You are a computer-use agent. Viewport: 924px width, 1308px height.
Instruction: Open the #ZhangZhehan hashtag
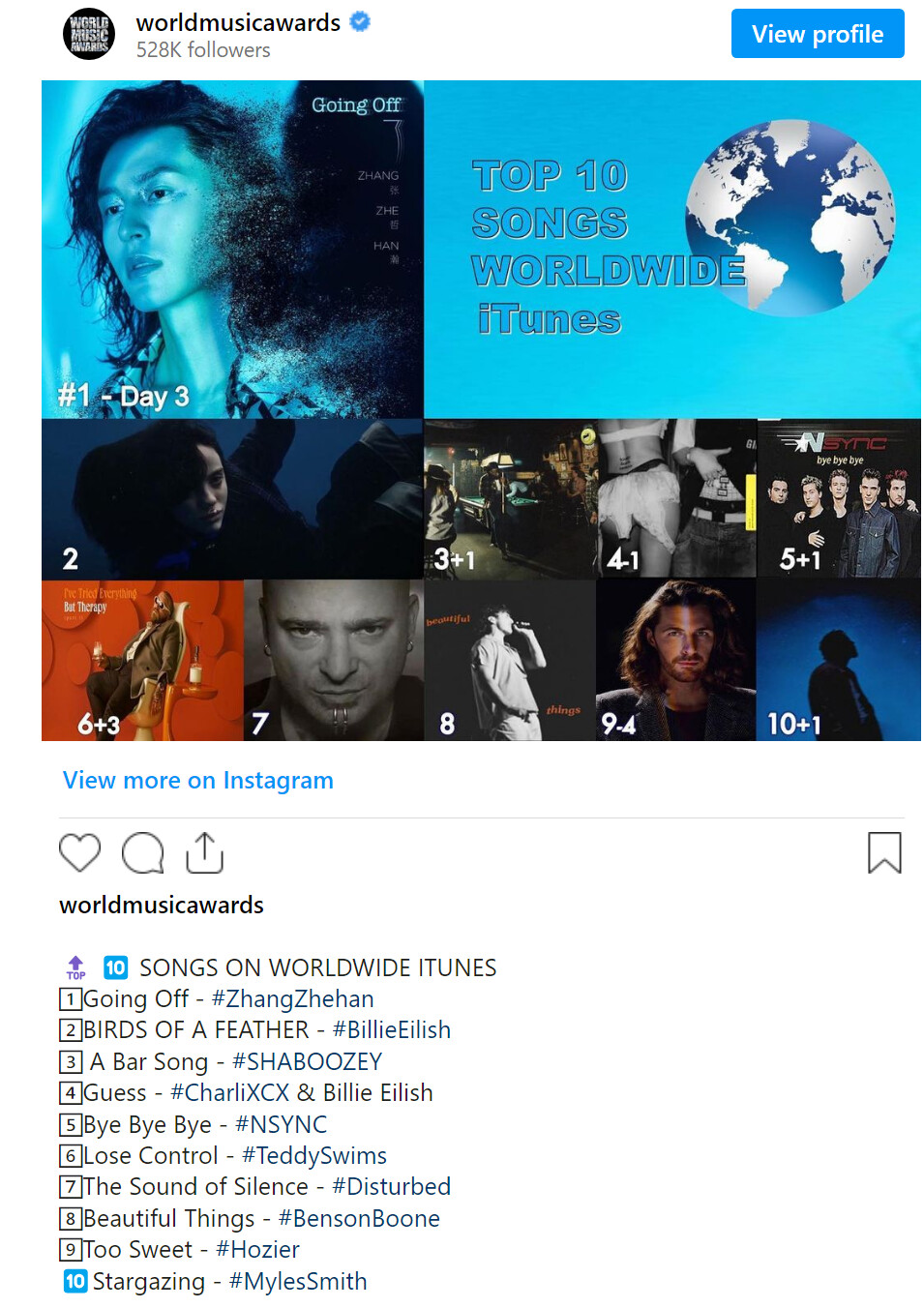tap(292, 998)
